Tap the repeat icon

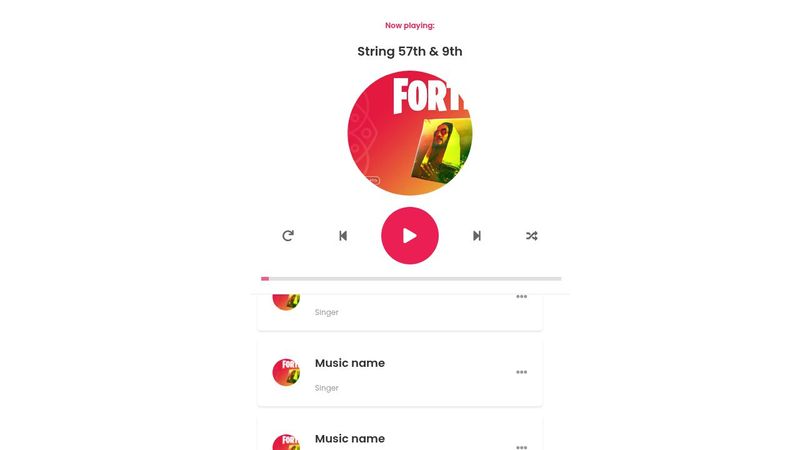point(288,236)
